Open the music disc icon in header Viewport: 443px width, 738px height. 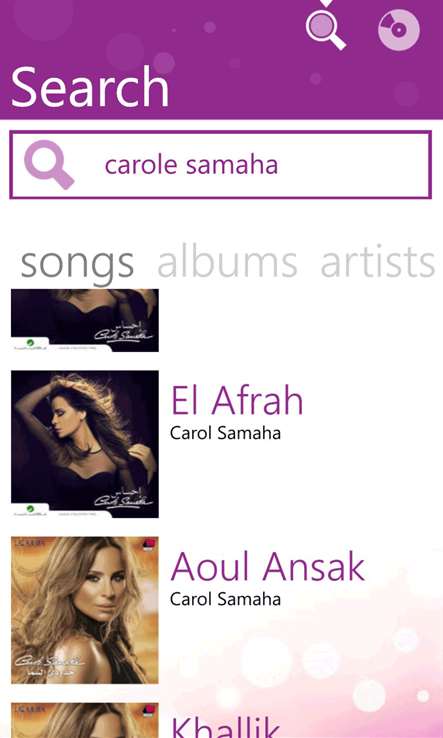coord(399,30)
